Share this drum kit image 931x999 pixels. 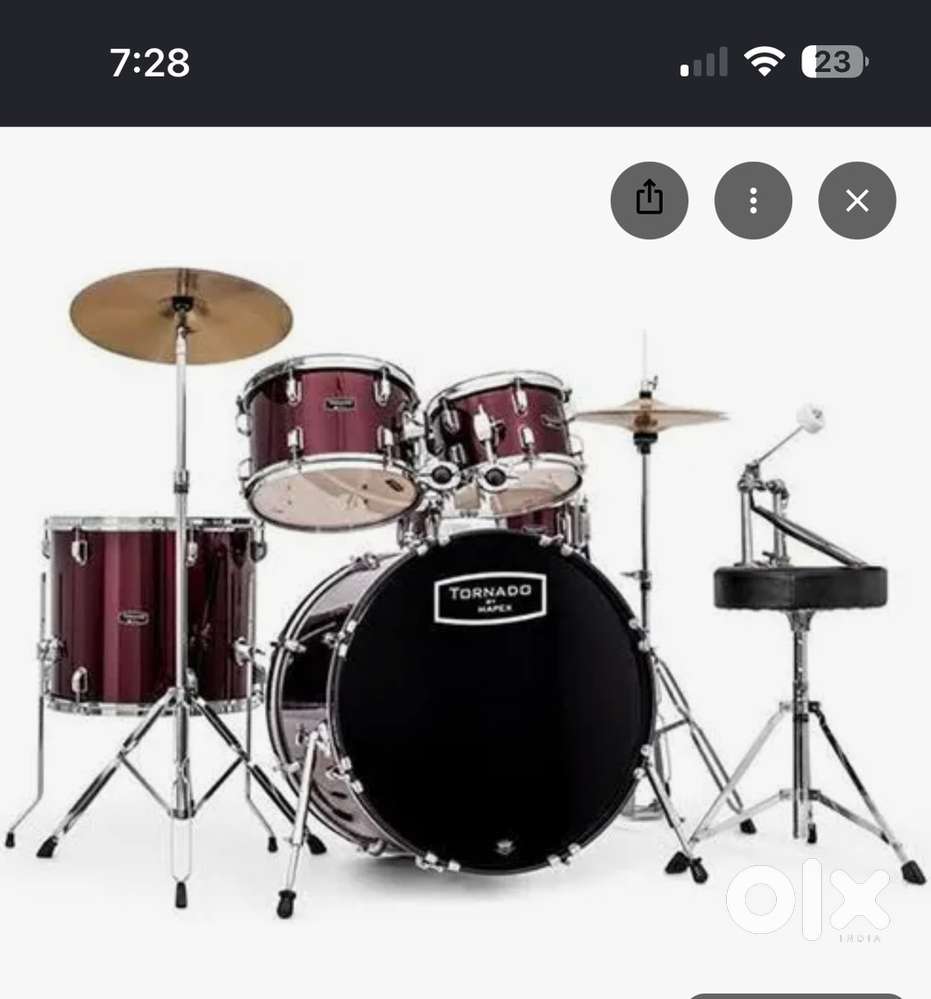[649, 200]
